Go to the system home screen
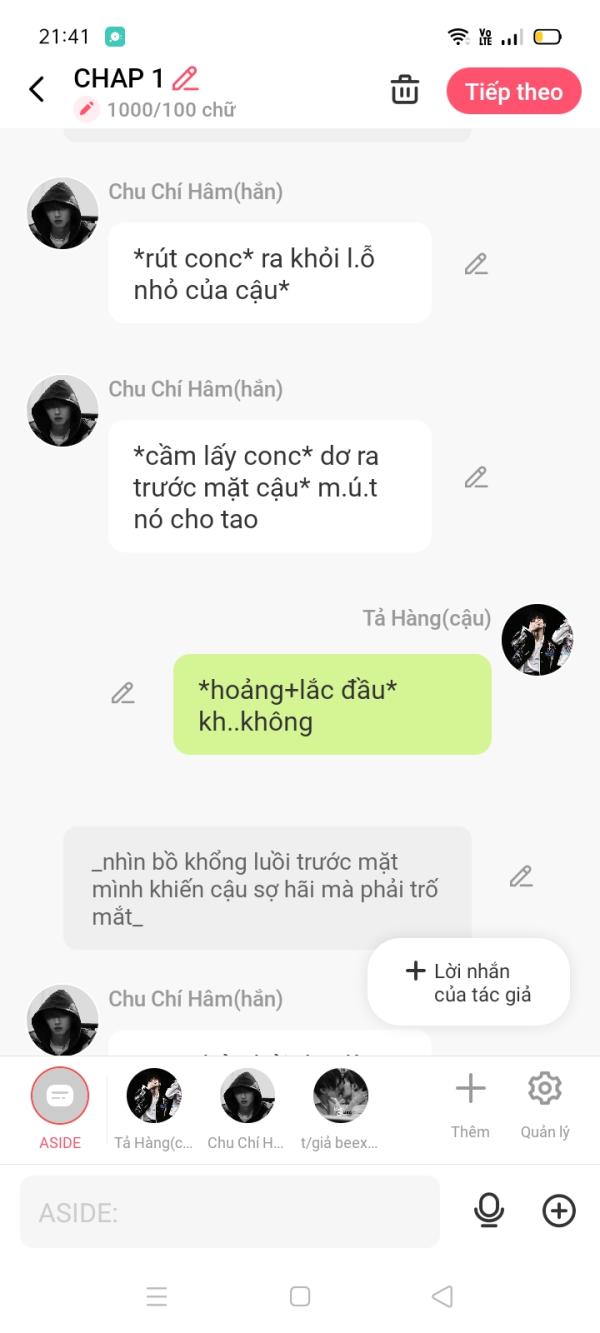Viewport: 600px width, 1333px height. pyautogui.click(x=300, y=1296)
